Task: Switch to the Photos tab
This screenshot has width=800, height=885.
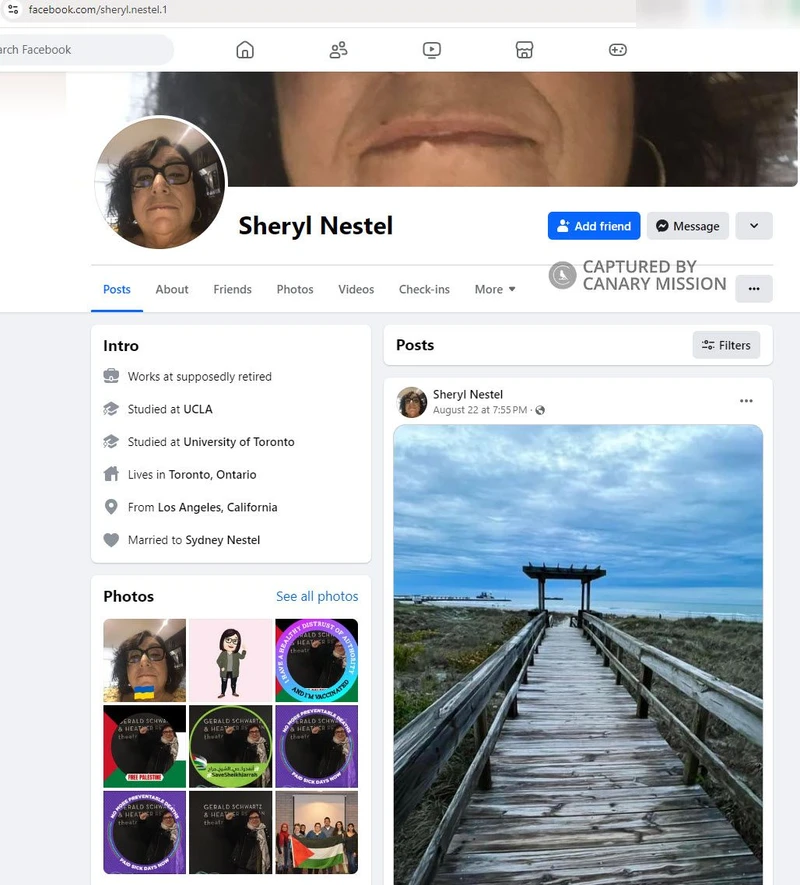Action: (x=295, y=289)
